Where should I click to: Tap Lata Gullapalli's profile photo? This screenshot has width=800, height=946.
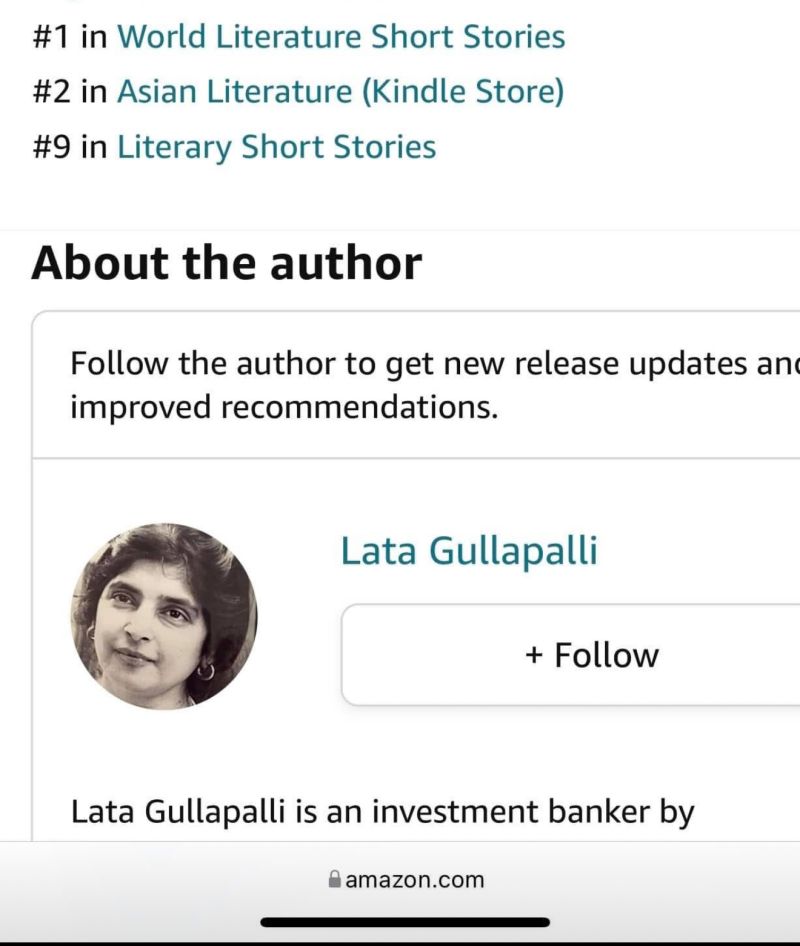pos(164,616)
